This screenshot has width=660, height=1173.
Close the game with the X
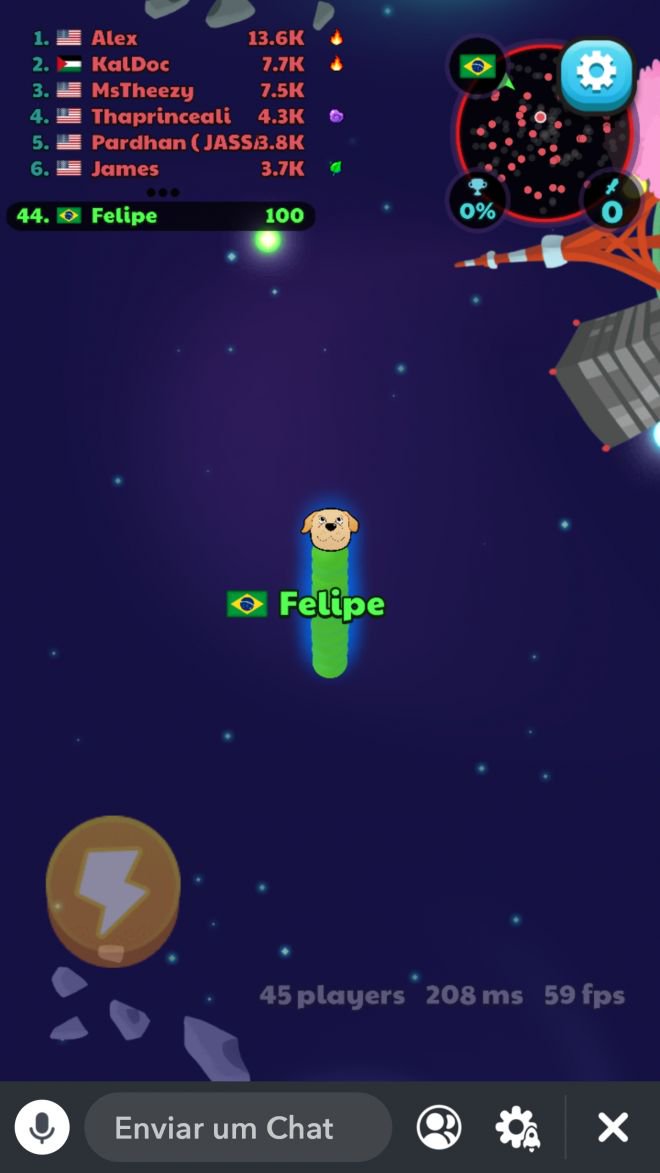click(x=612, y=1128)
